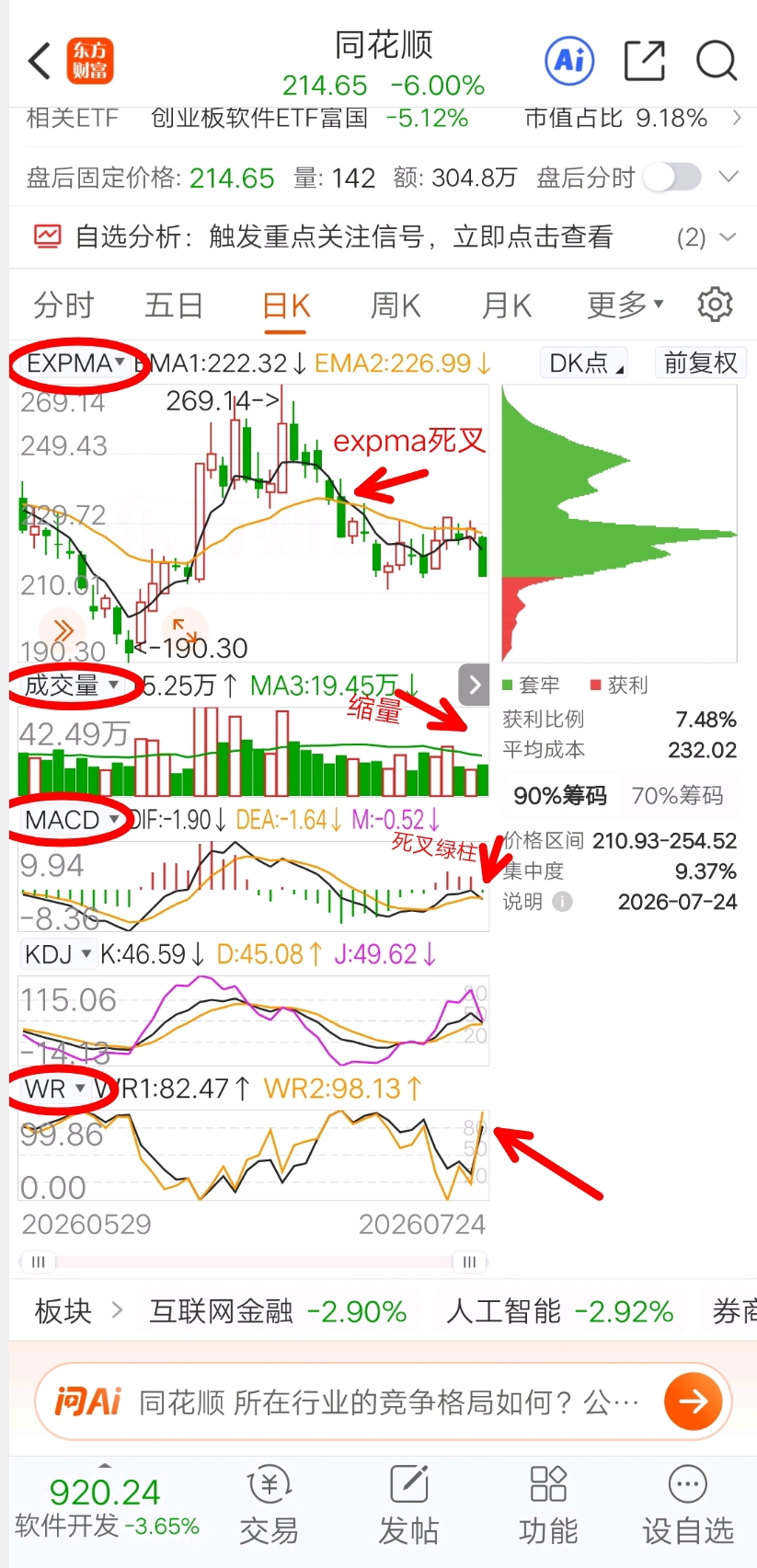Share this stock page

[x=644, y=62]
